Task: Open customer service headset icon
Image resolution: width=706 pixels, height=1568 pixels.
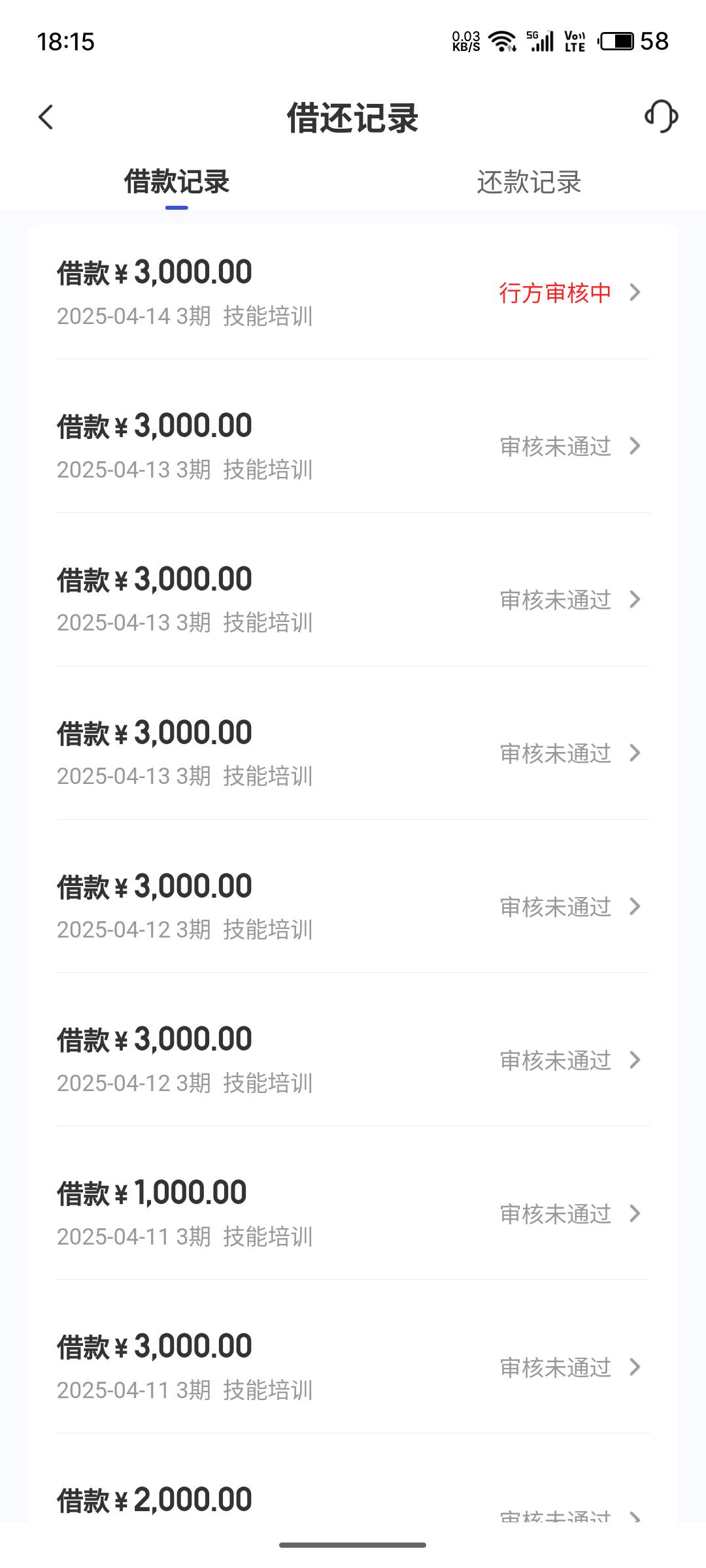Action: tap(661, 117)
